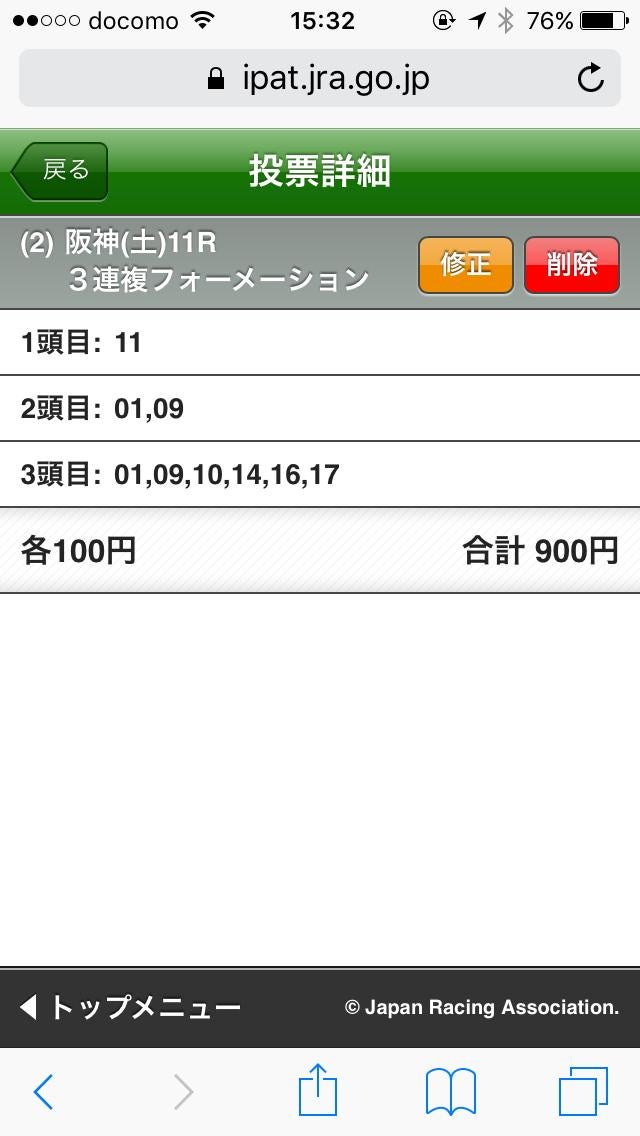The image size is (640, 1136).
Task: Return to トップメニュー
Action: pos(130,1007)
